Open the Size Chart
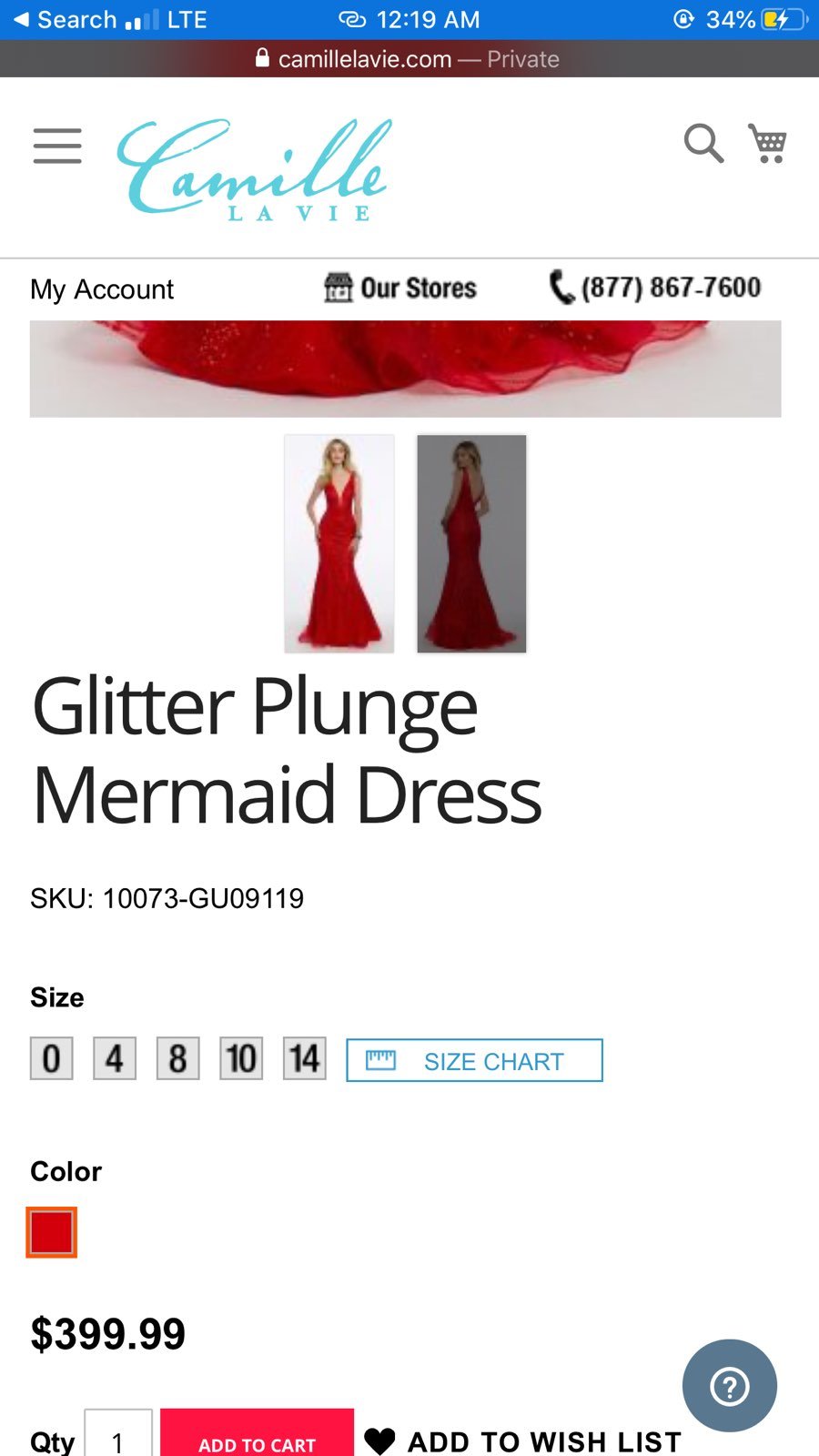Image resolution: width=819 pixels, height=1456 pixels. pyautogui.click(x=474, y=1060)
